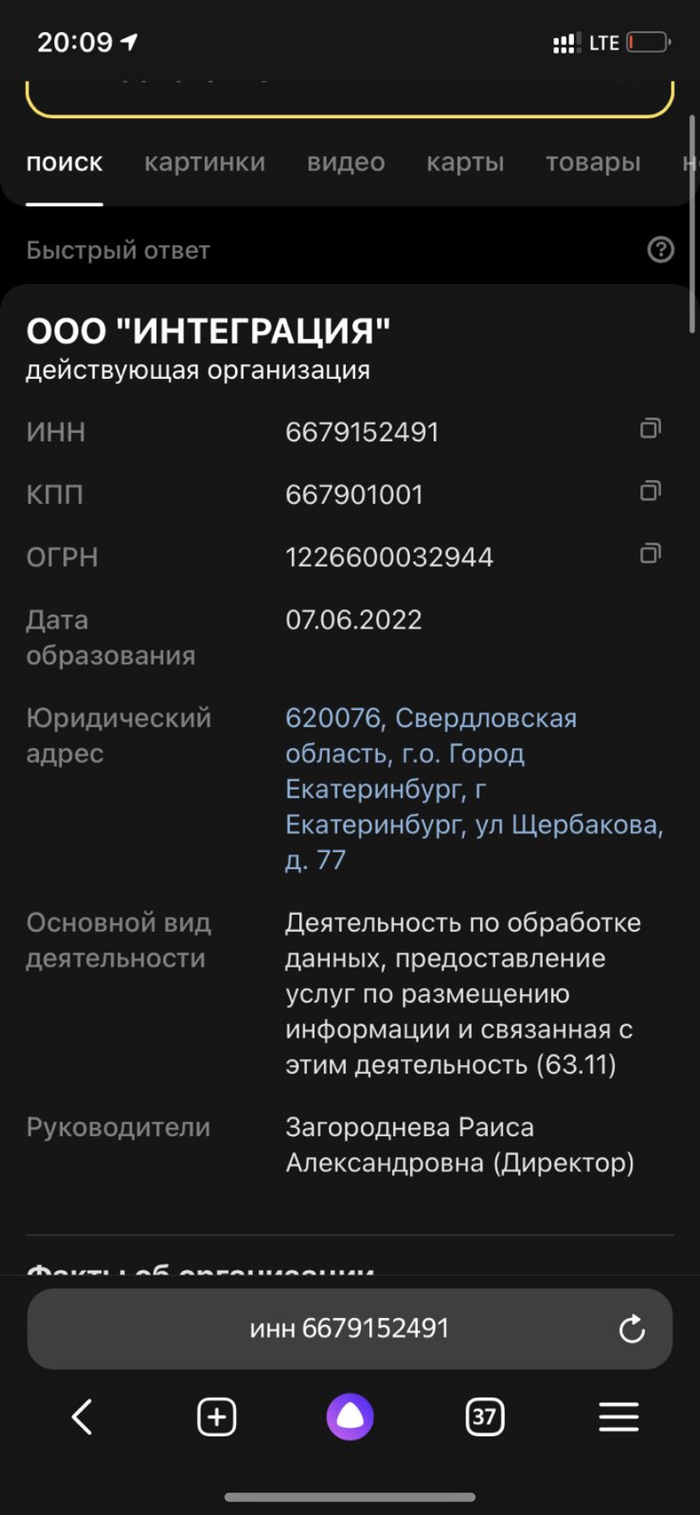Copy the ИНН number 6679152491
Viewport: 700px width, 1515px height.
(x=650, y=429)
